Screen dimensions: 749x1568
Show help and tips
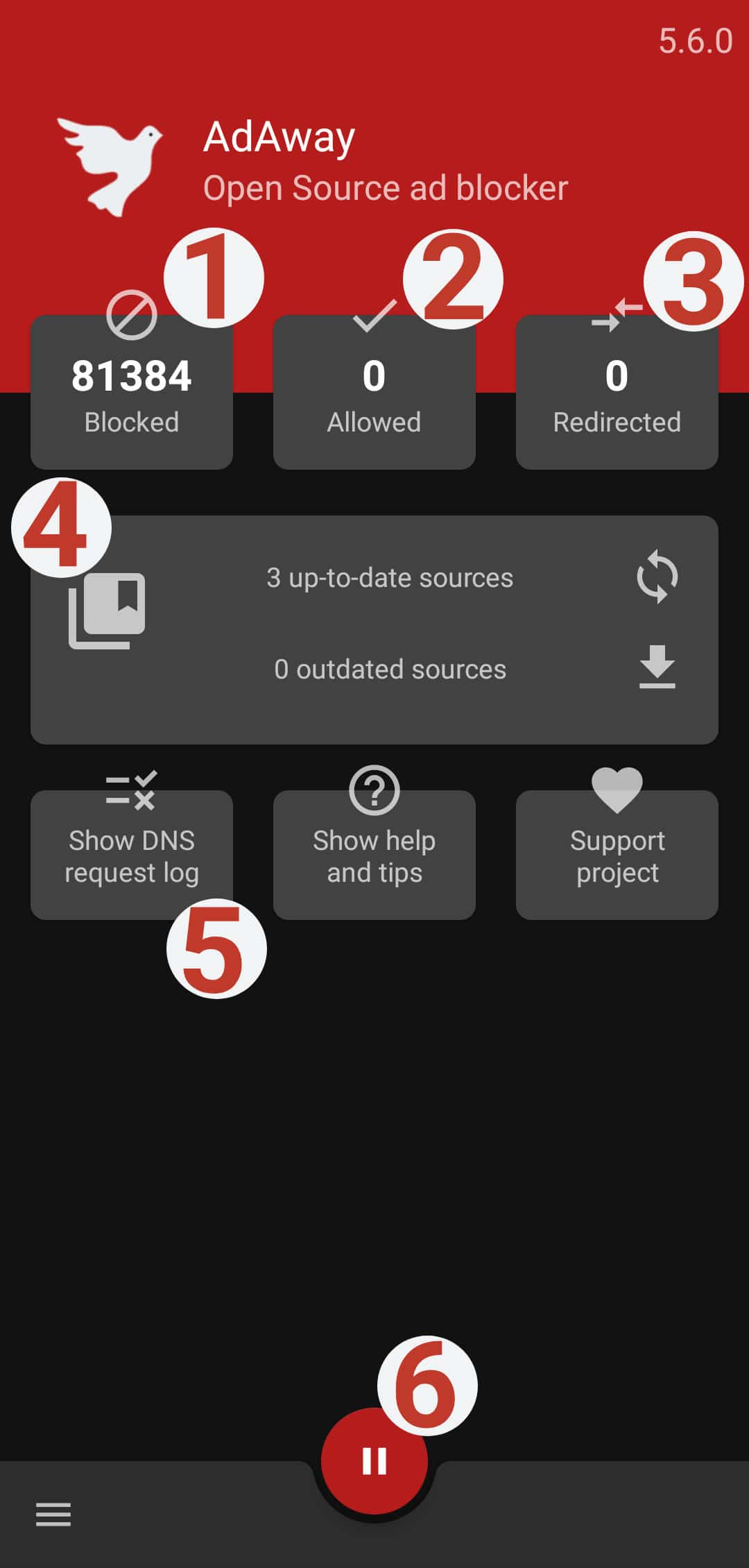(374, 855)
